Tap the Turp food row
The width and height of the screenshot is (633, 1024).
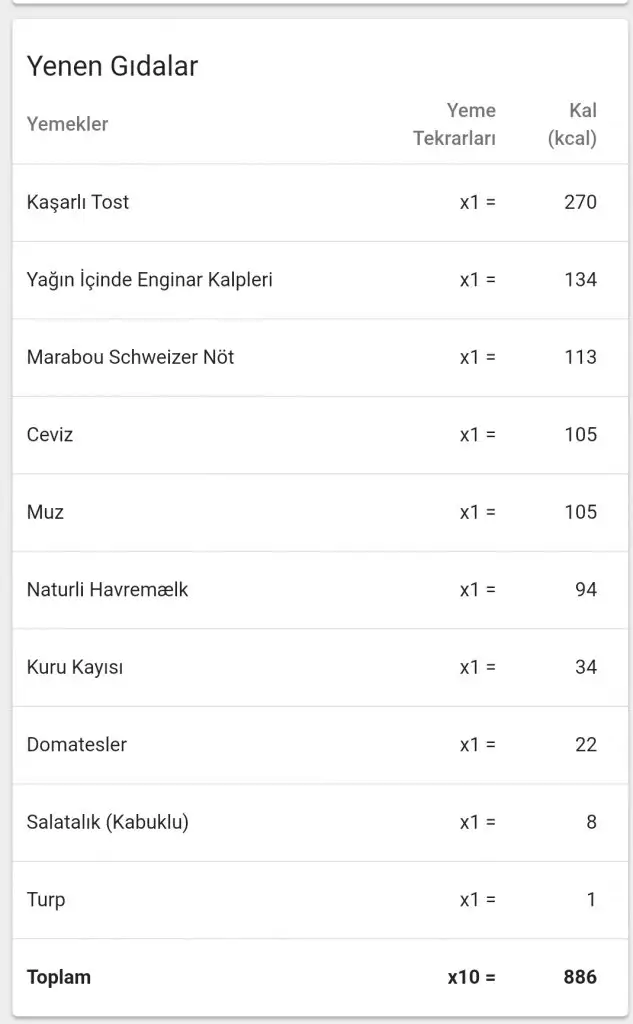pos(46,900)
